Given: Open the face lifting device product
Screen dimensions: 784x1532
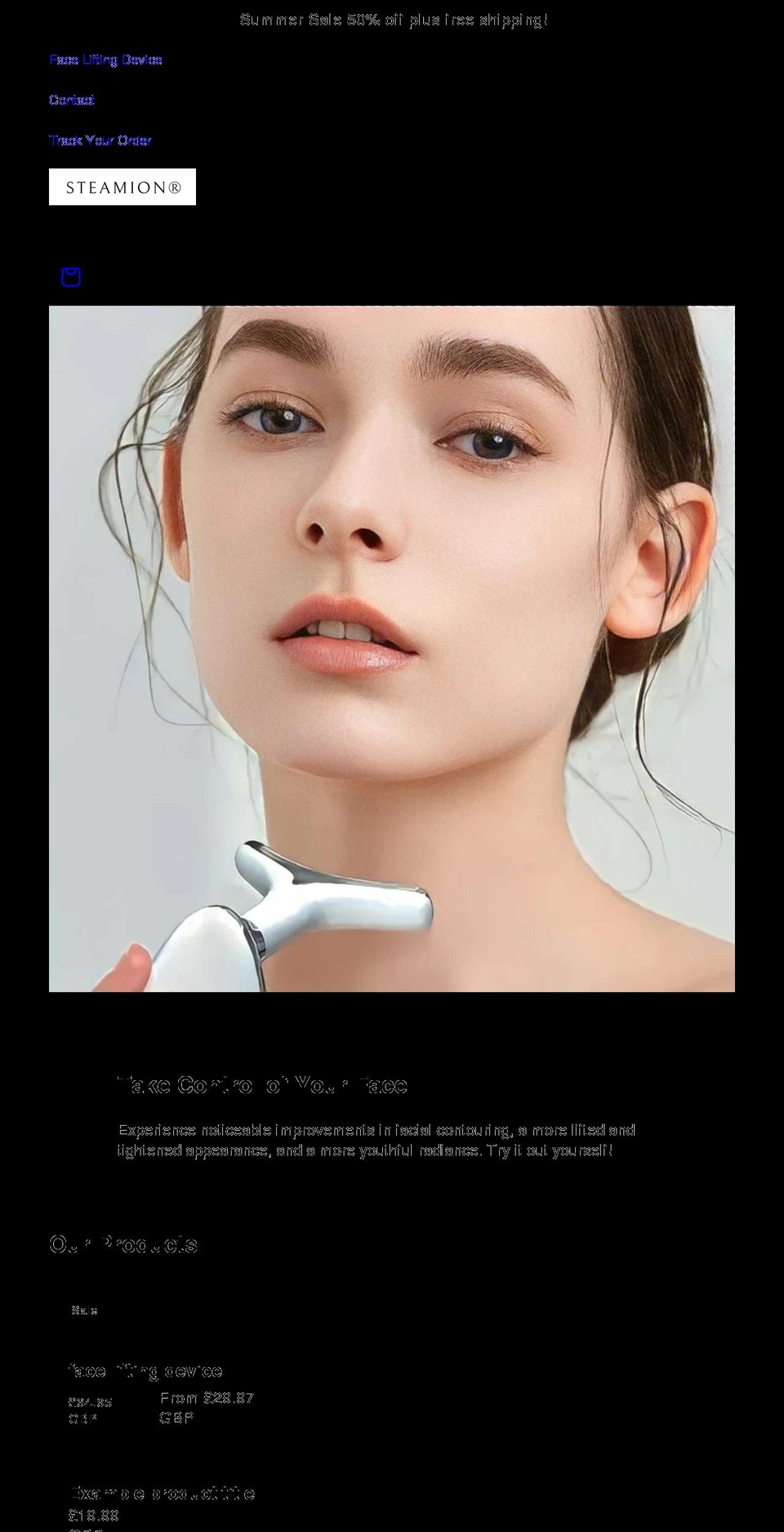Looking at the screenshot, I should point(145,1370).
